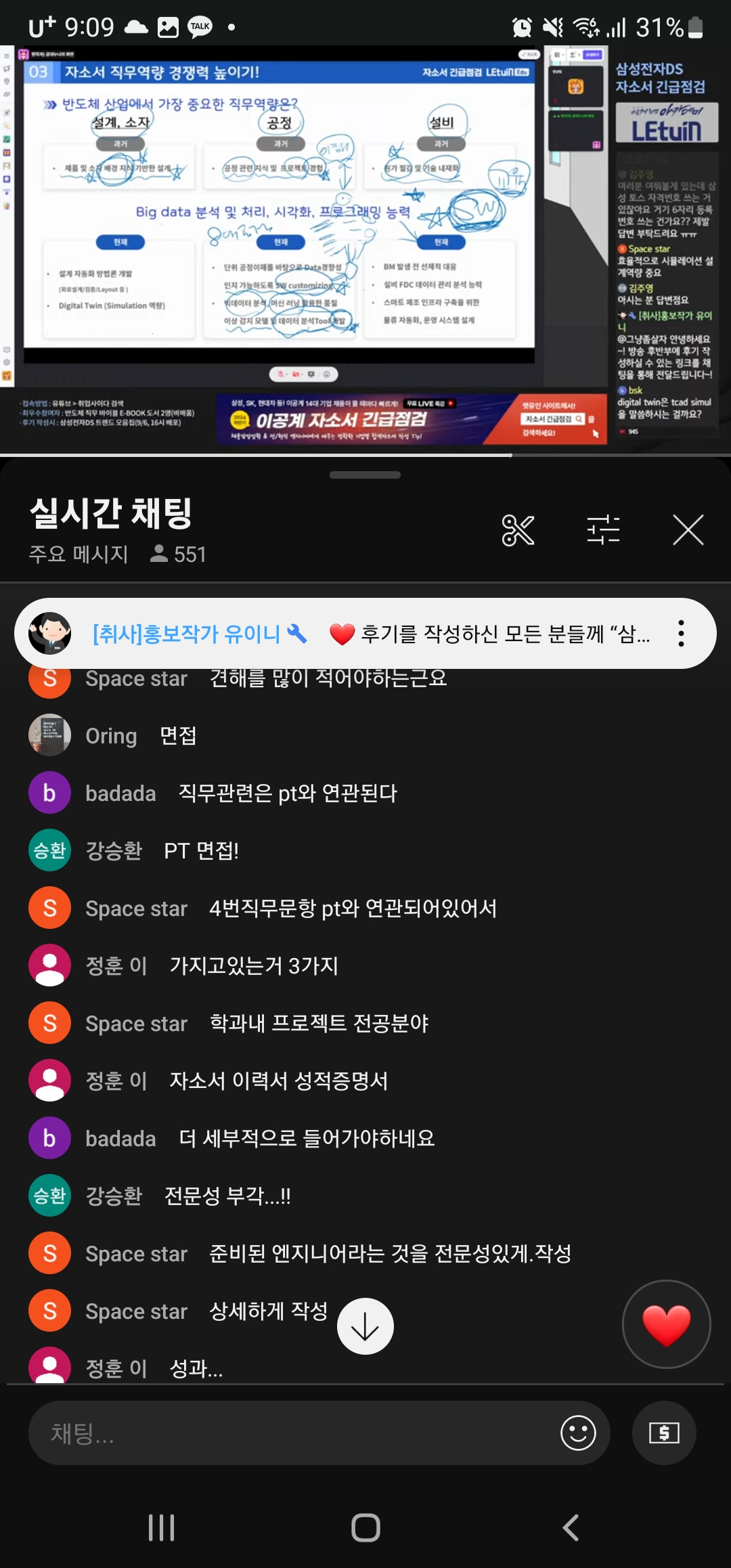Toggle the 주요 메시지 chat mode
The image size is (731, 1568).
(79, 554)
